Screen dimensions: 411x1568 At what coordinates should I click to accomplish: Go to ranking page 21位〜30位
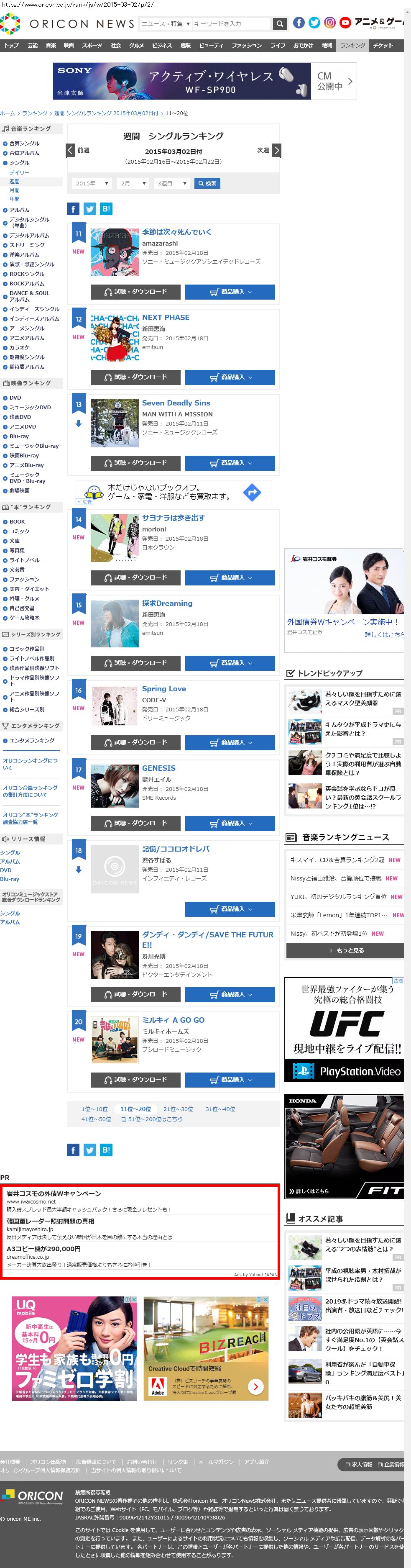[x=178, y=1109]
